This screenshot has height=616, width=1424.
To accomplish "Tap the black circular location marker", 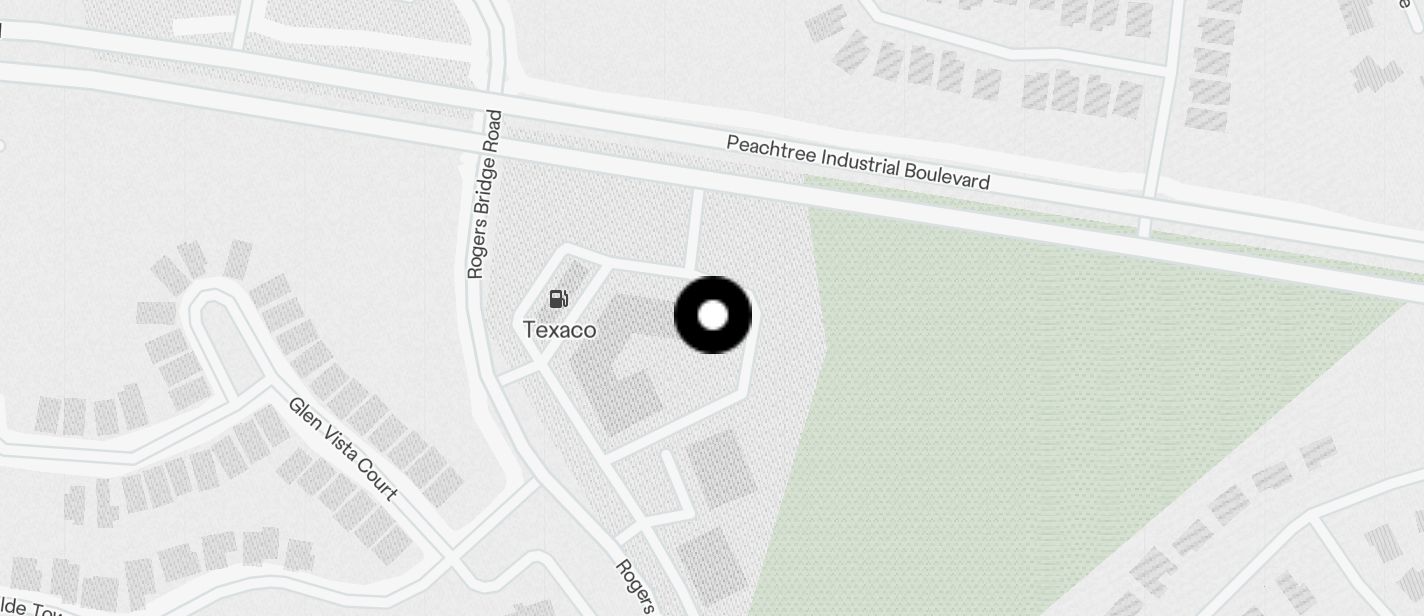I will point(712,315).
